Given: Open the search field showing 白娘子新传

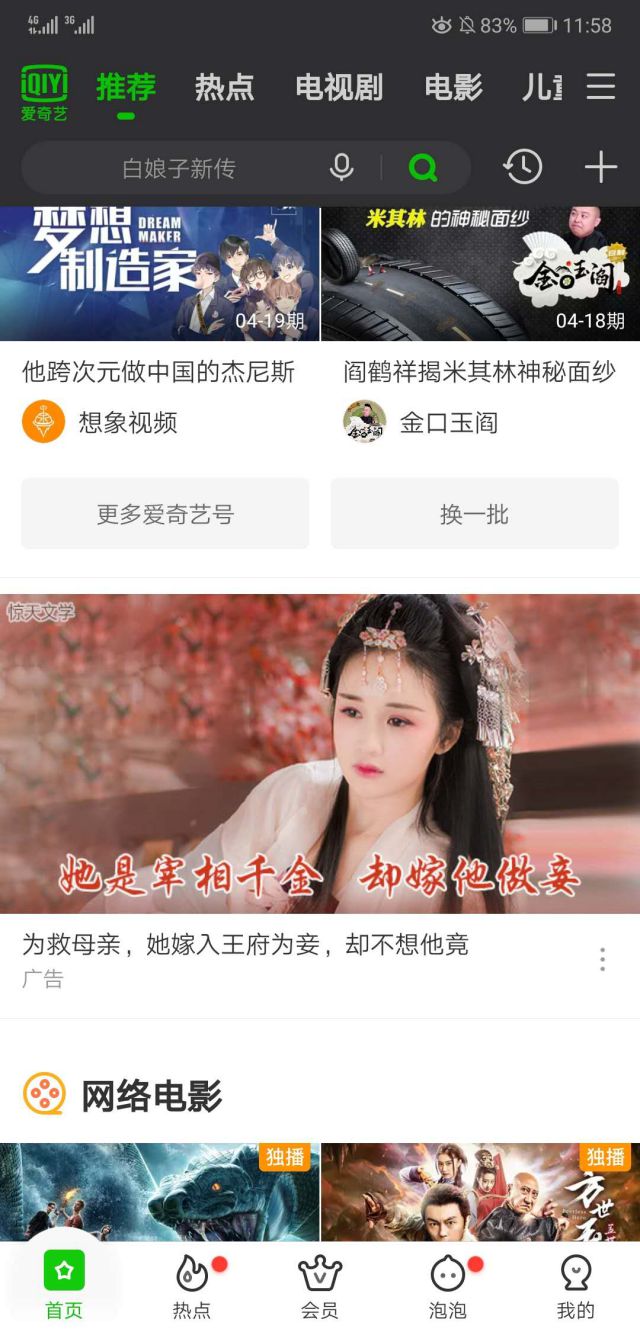Looking at the screenshot, I should [x=180, y=168].
